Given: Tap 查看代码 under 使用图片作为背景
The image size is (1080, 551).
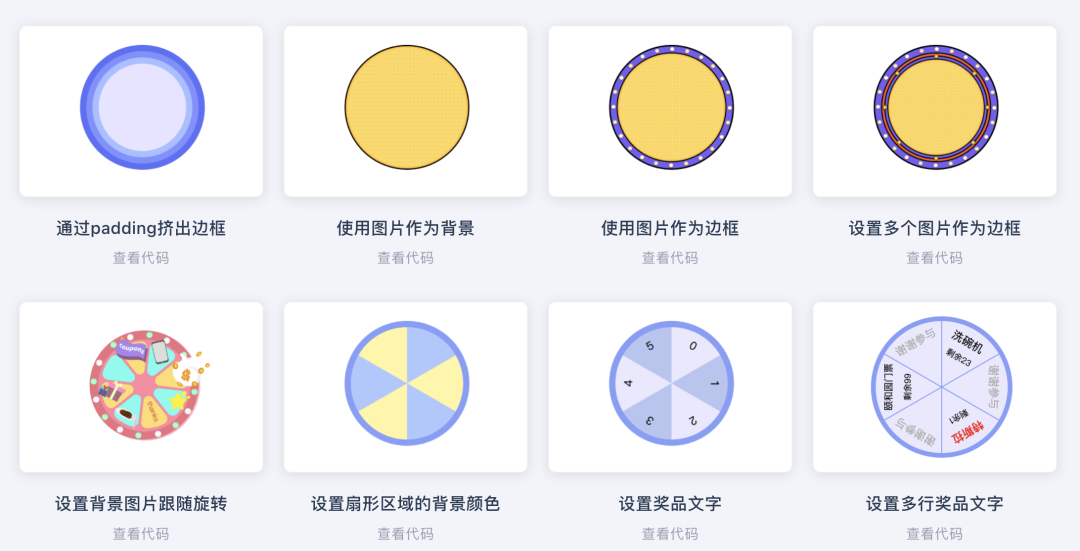Looking at the screenshot, I should (406, 258).
